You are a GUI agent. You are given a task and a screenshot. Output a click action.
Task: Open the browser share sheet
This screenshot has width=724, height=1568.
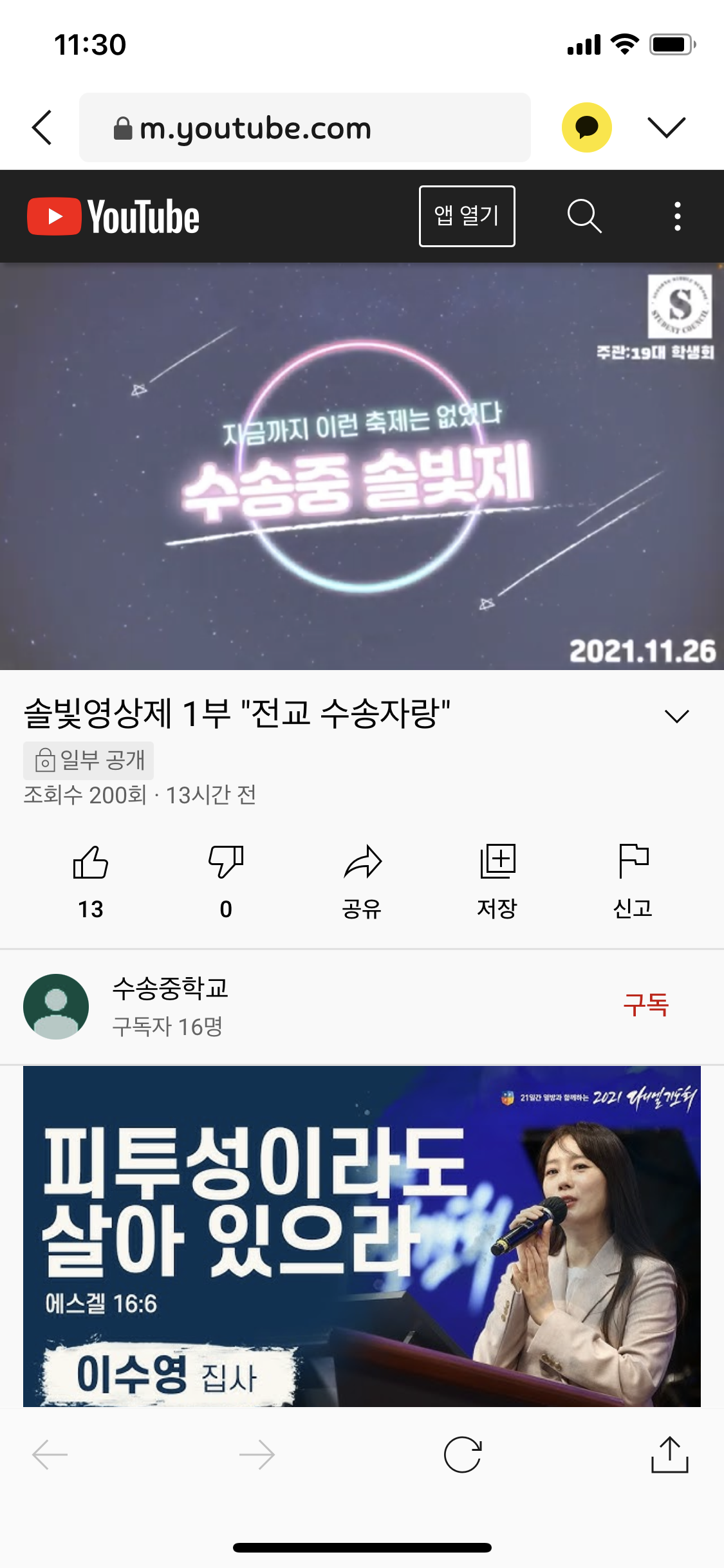coord(669,1455)
